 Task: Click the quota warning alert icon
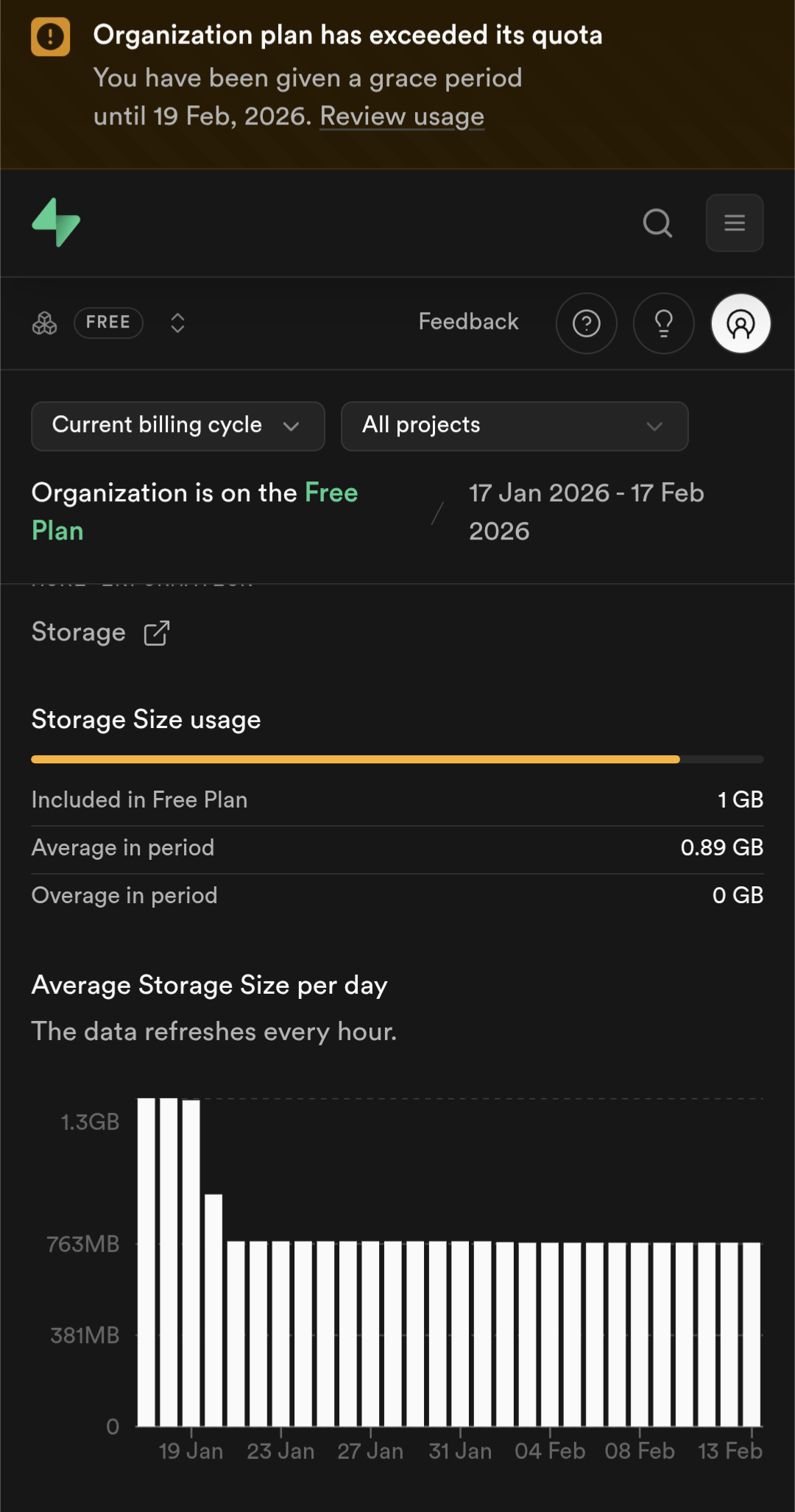point(50,36)
